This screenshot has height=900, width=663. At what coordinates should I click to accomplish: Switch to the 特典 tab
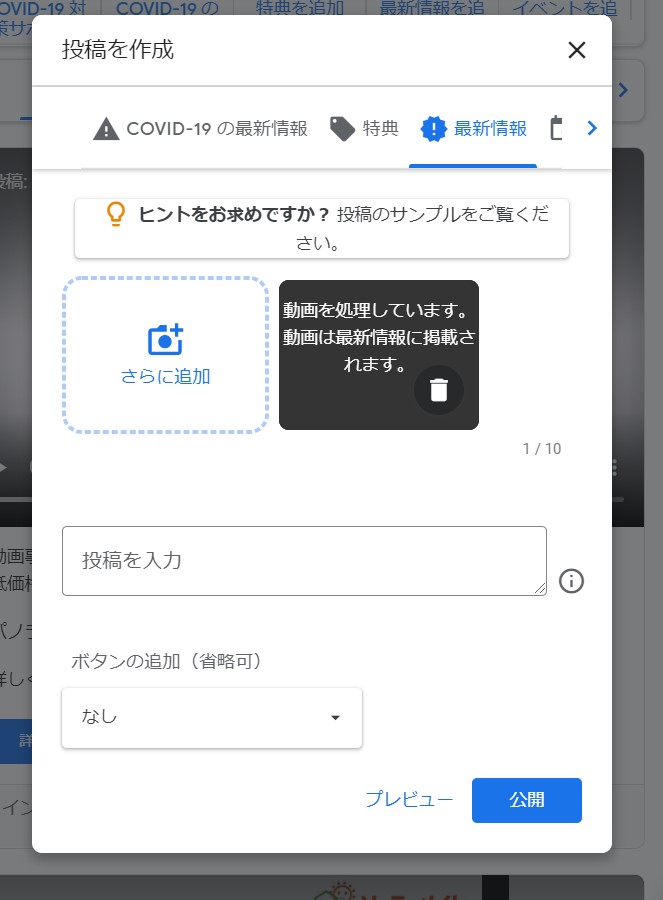pyautogui.click(x=364, y=128)
